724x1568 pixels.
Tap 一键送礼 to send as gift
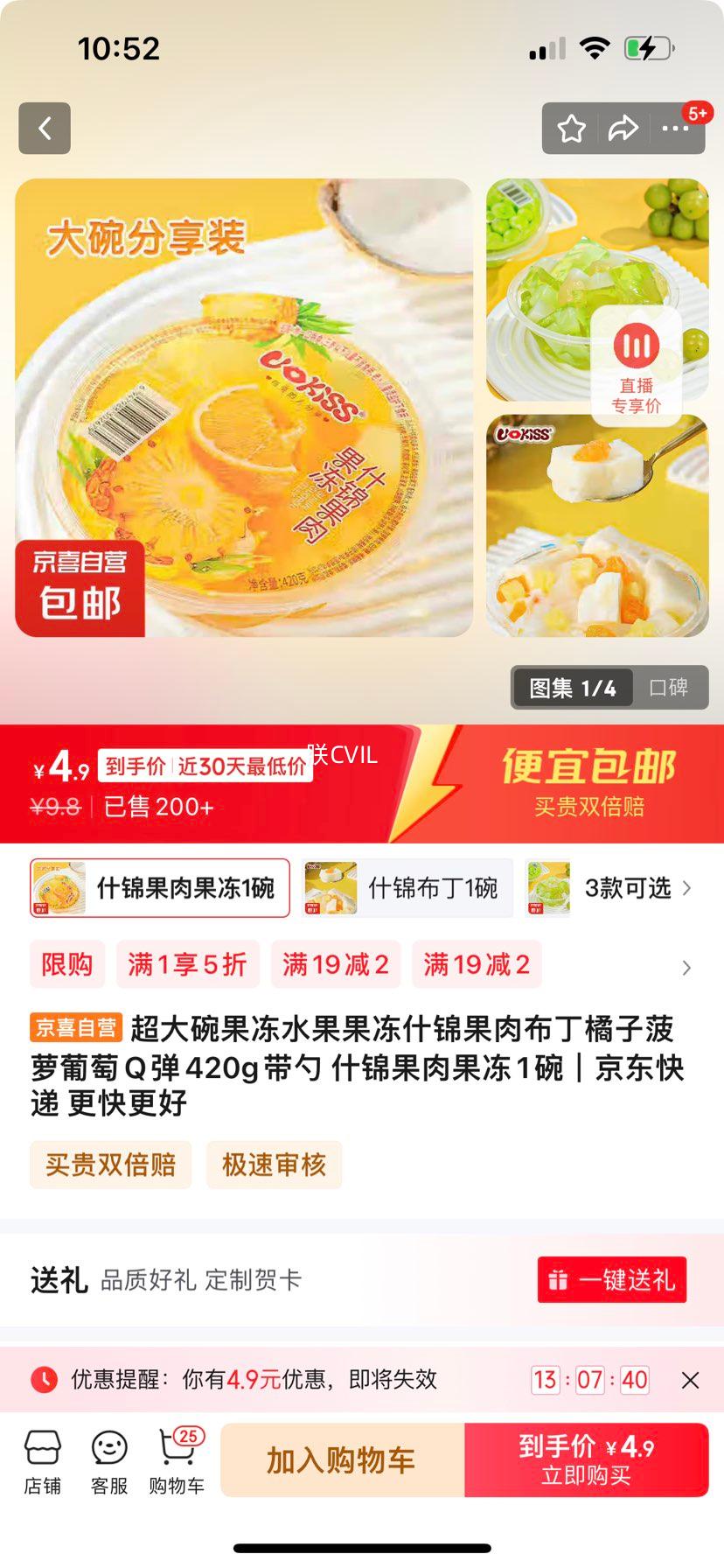pos(611,1279)
